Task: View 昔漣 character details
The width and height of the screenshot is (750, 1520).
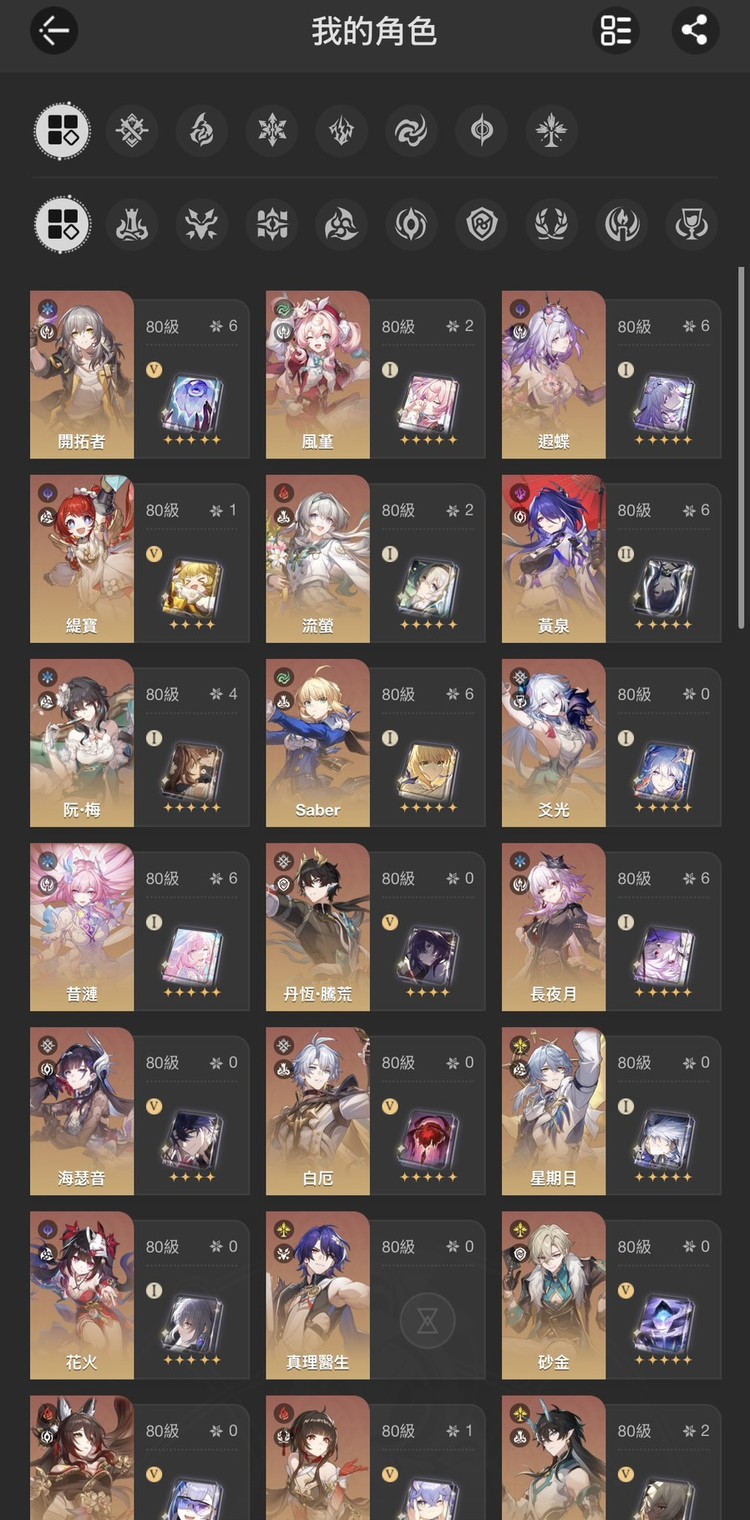Action: coord(82,927)
